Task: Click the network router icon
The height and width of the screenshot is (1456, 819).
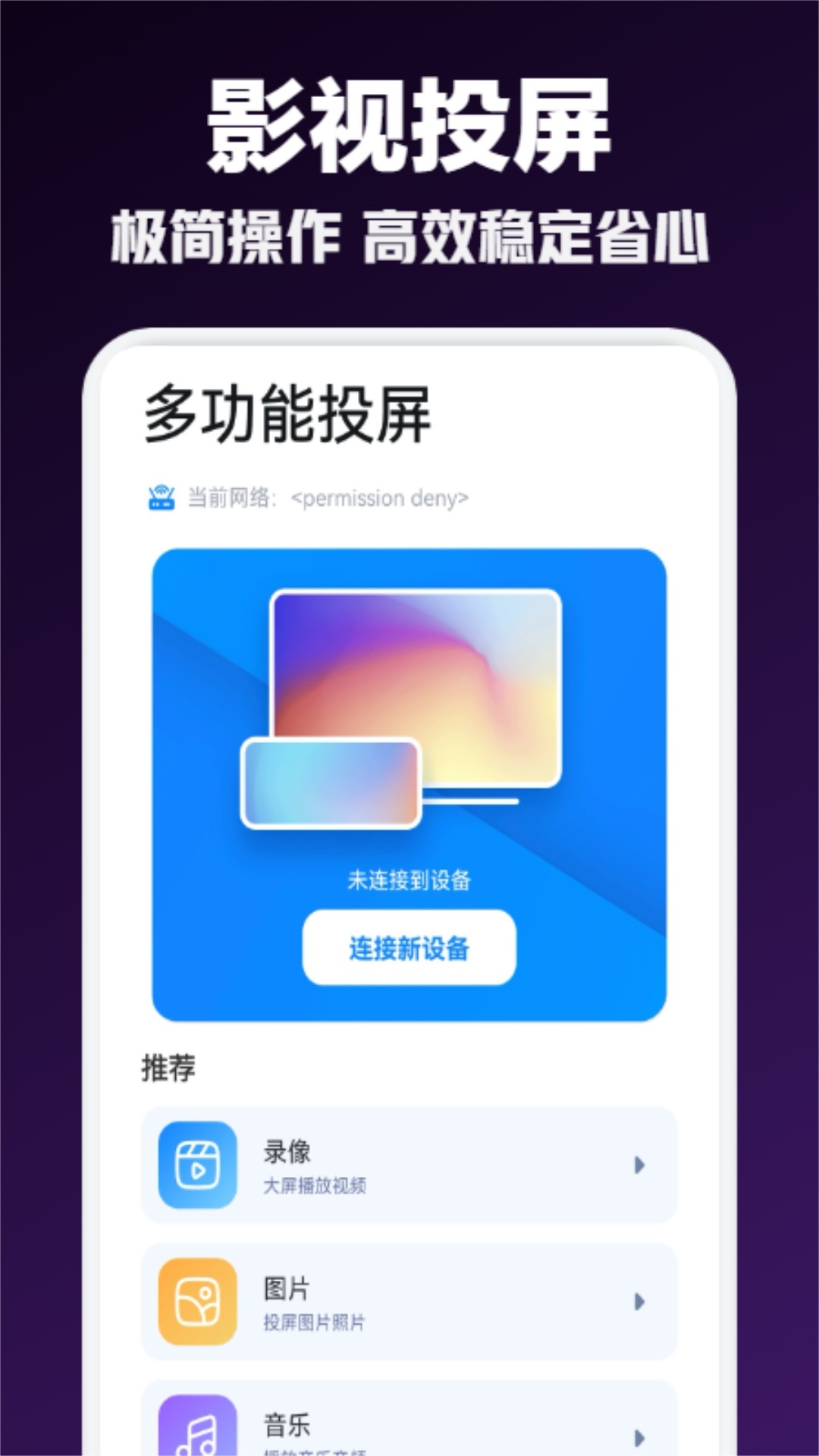Action: (x=161, y=497)
